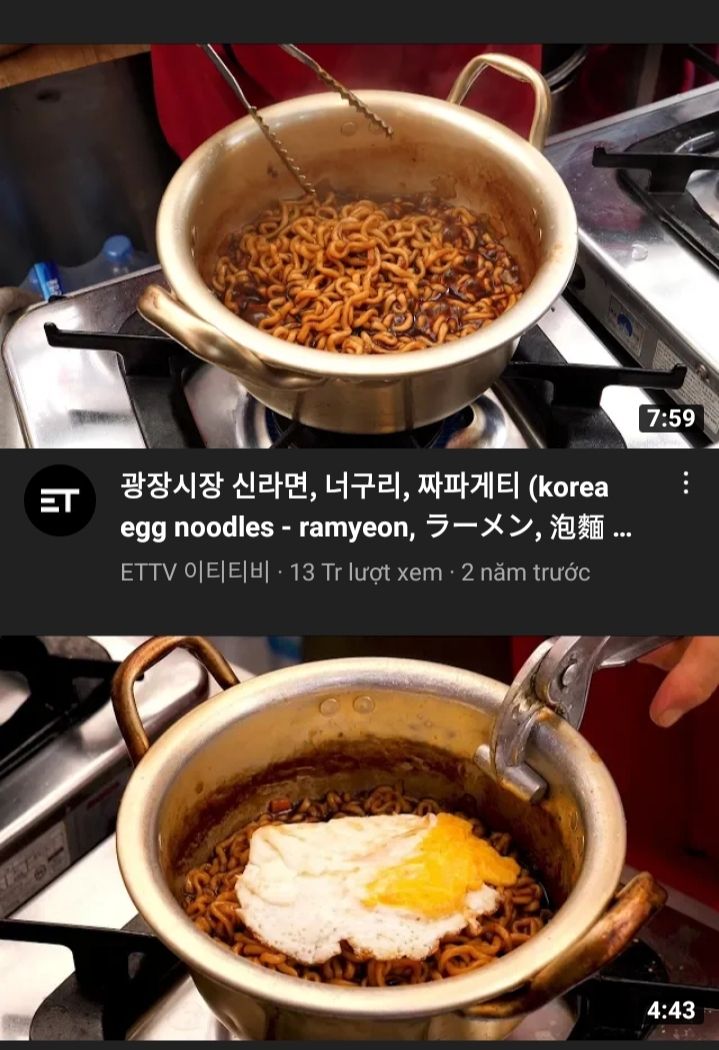Open overflow menu for 광장시장 신라면 video
The image size is (719, 1050).
(x=685, y=484)
